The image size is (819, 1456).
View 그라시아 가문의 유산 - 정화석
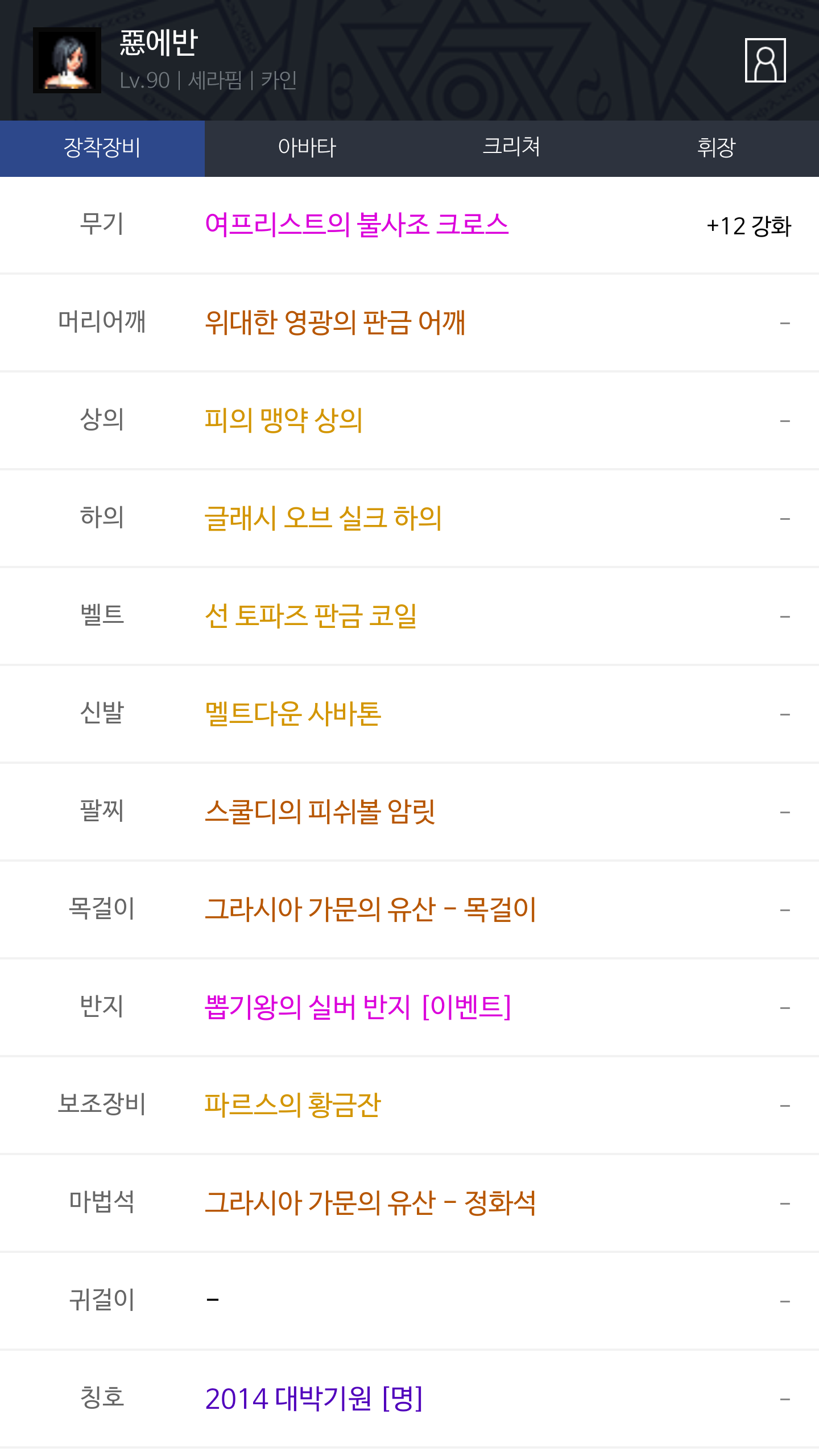pos(370,1203)
